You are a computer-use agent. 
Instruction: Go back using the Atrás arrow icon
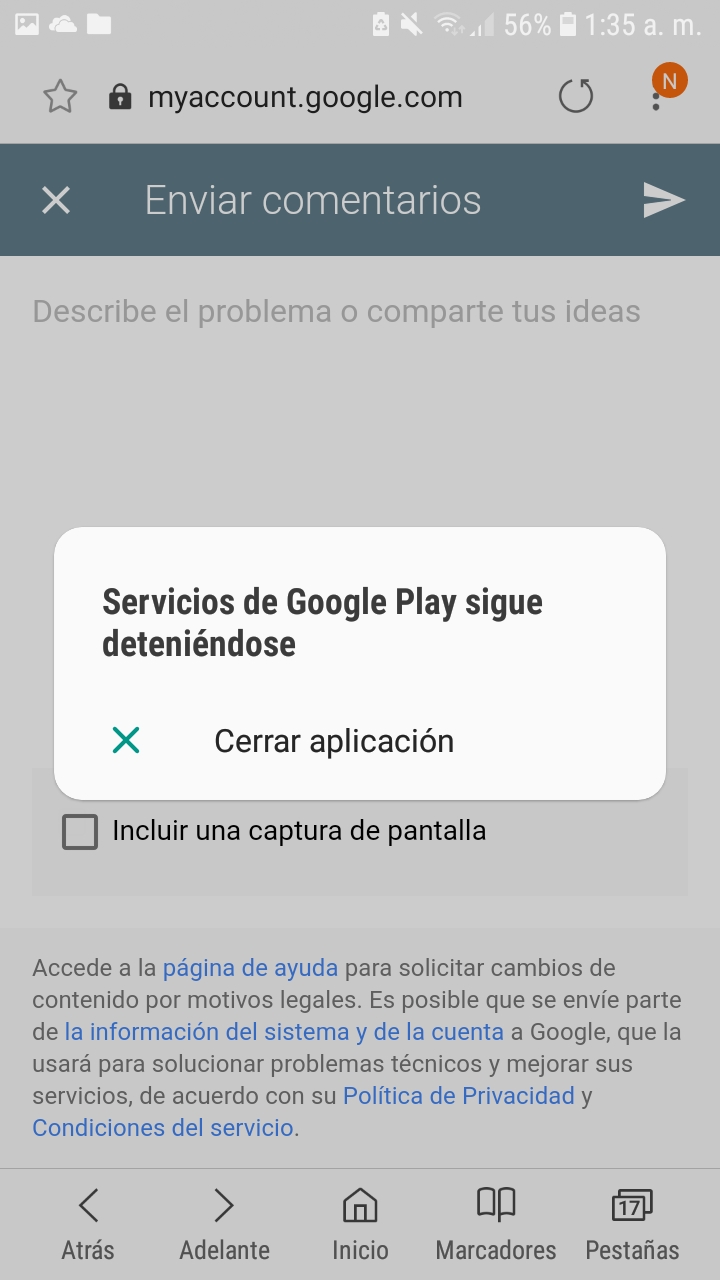(x=87, y=1205)
